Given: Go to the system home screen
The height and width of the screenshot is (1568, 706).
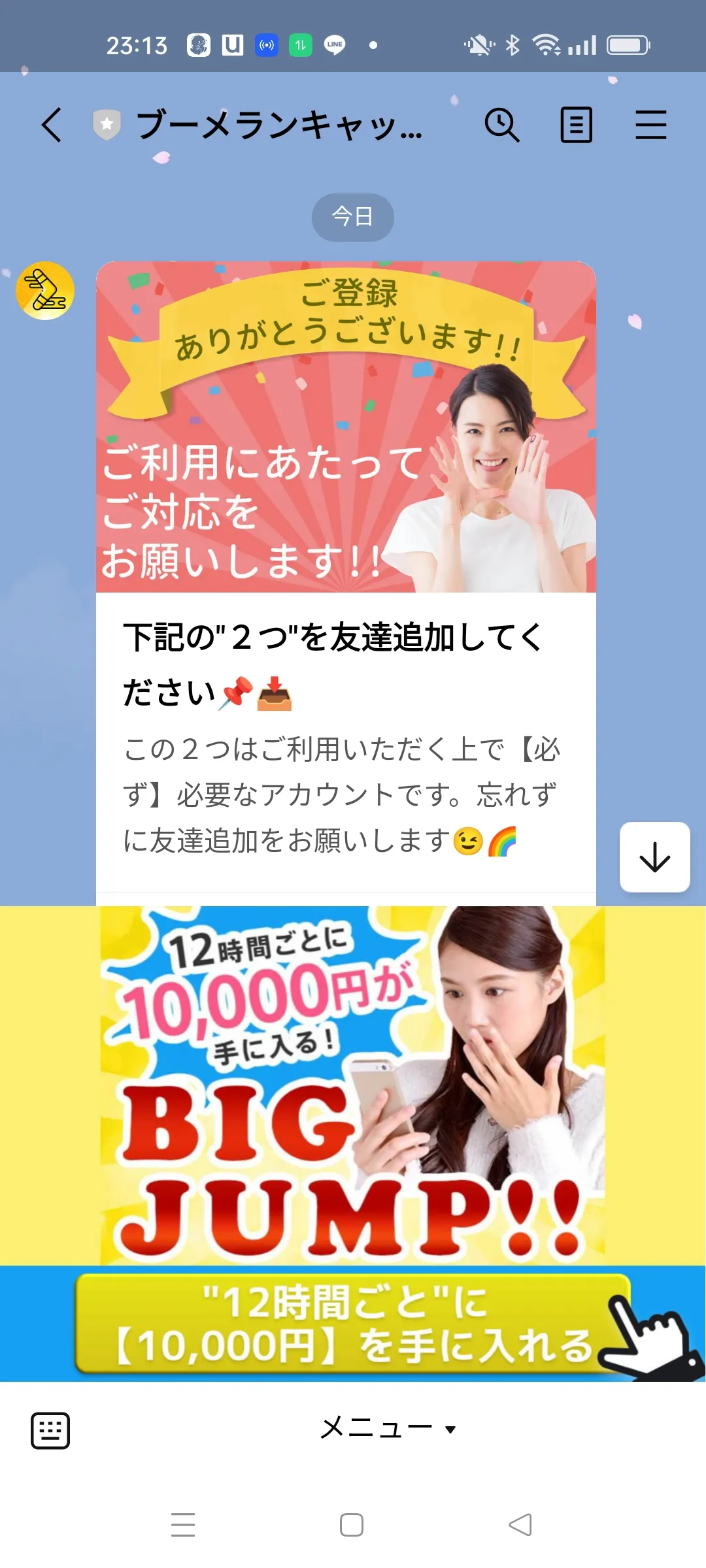Looking at the screenshot, I should coord(352,1525).
